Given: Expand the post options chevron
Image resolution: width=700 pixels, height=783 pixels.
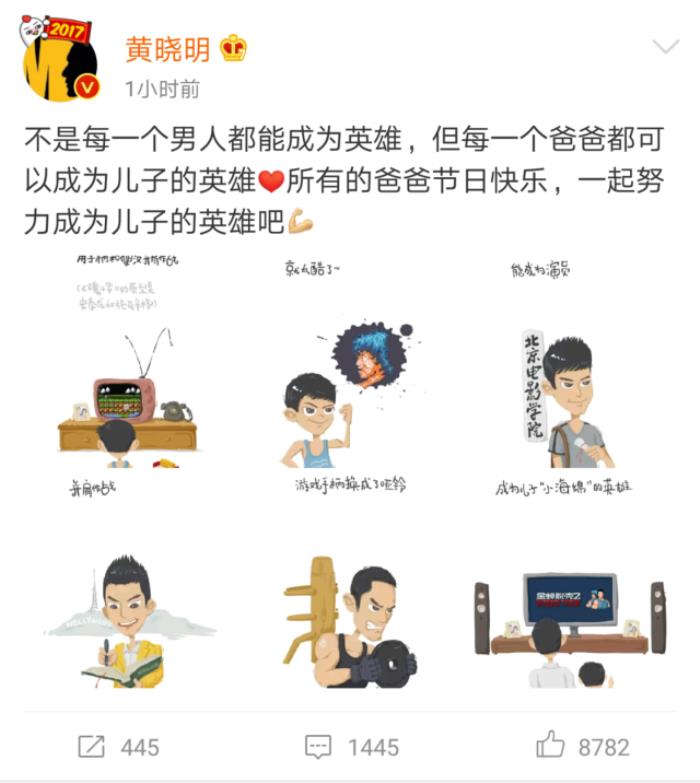Looking at the screenshot, I should tap(665, 47).
